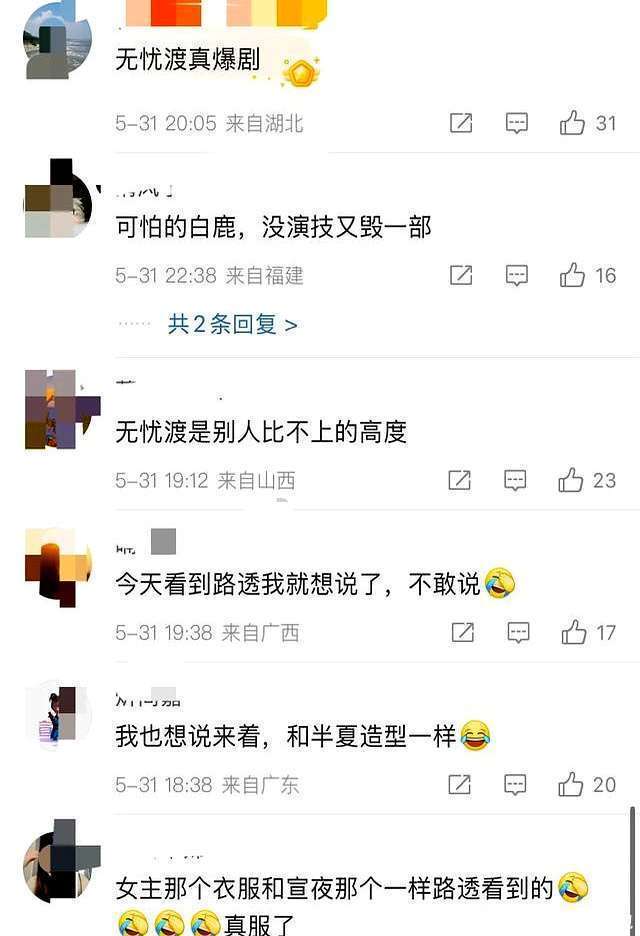The image size is (640, 936).
Task: Like the comment 无忧渡真爆剧
Action: (572, 124)
